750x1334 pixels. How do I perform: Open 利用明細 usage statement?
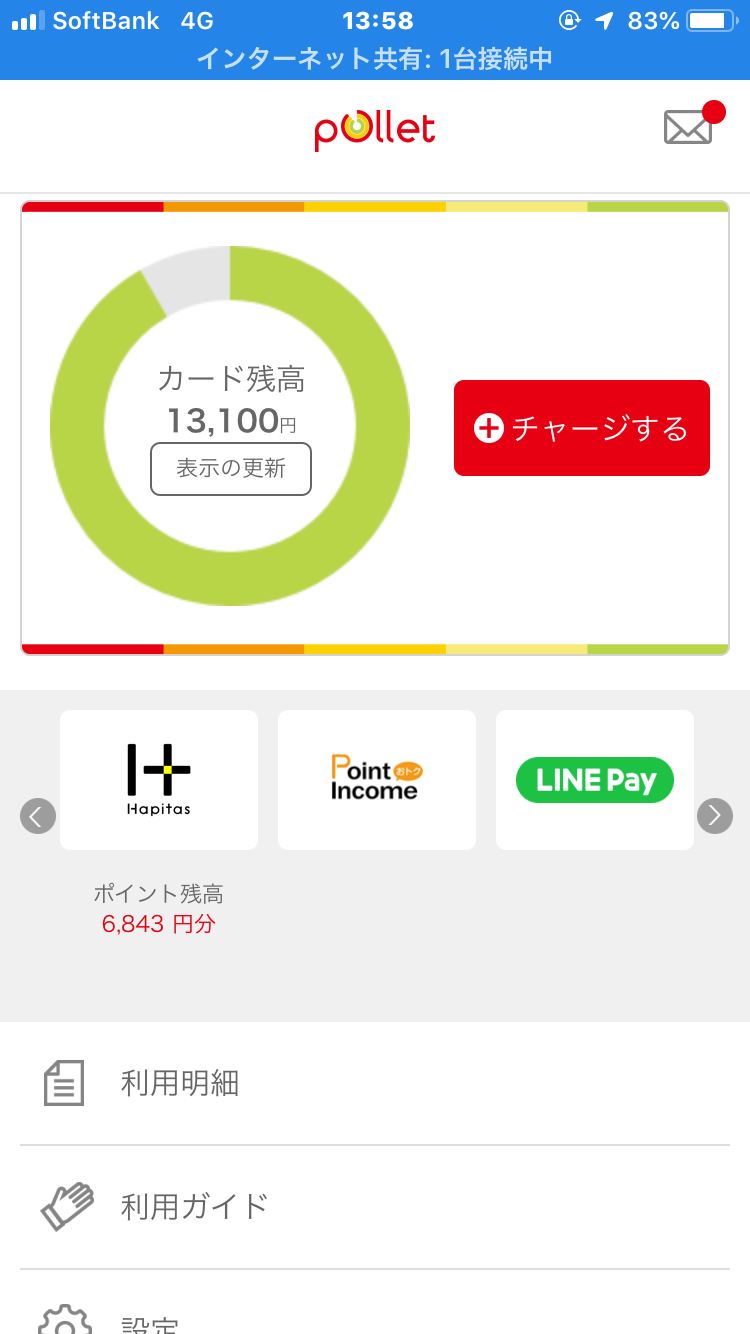[x=374, y=1083]
